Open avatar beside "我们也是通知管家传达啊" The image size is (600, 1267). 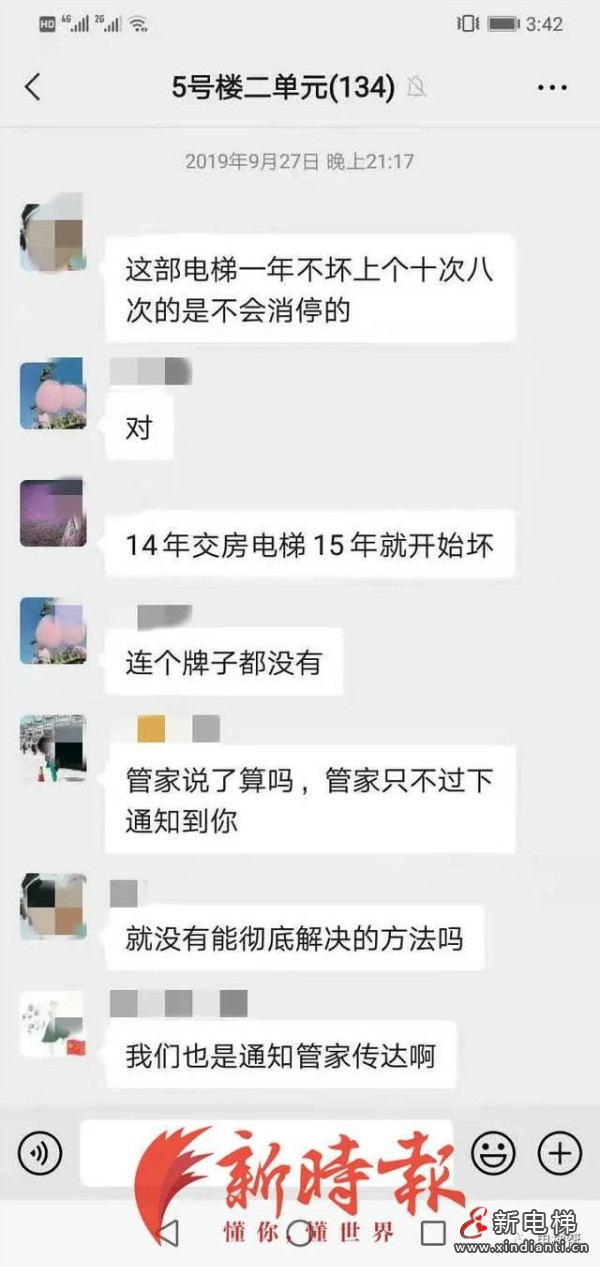(x=53, y=1024)
